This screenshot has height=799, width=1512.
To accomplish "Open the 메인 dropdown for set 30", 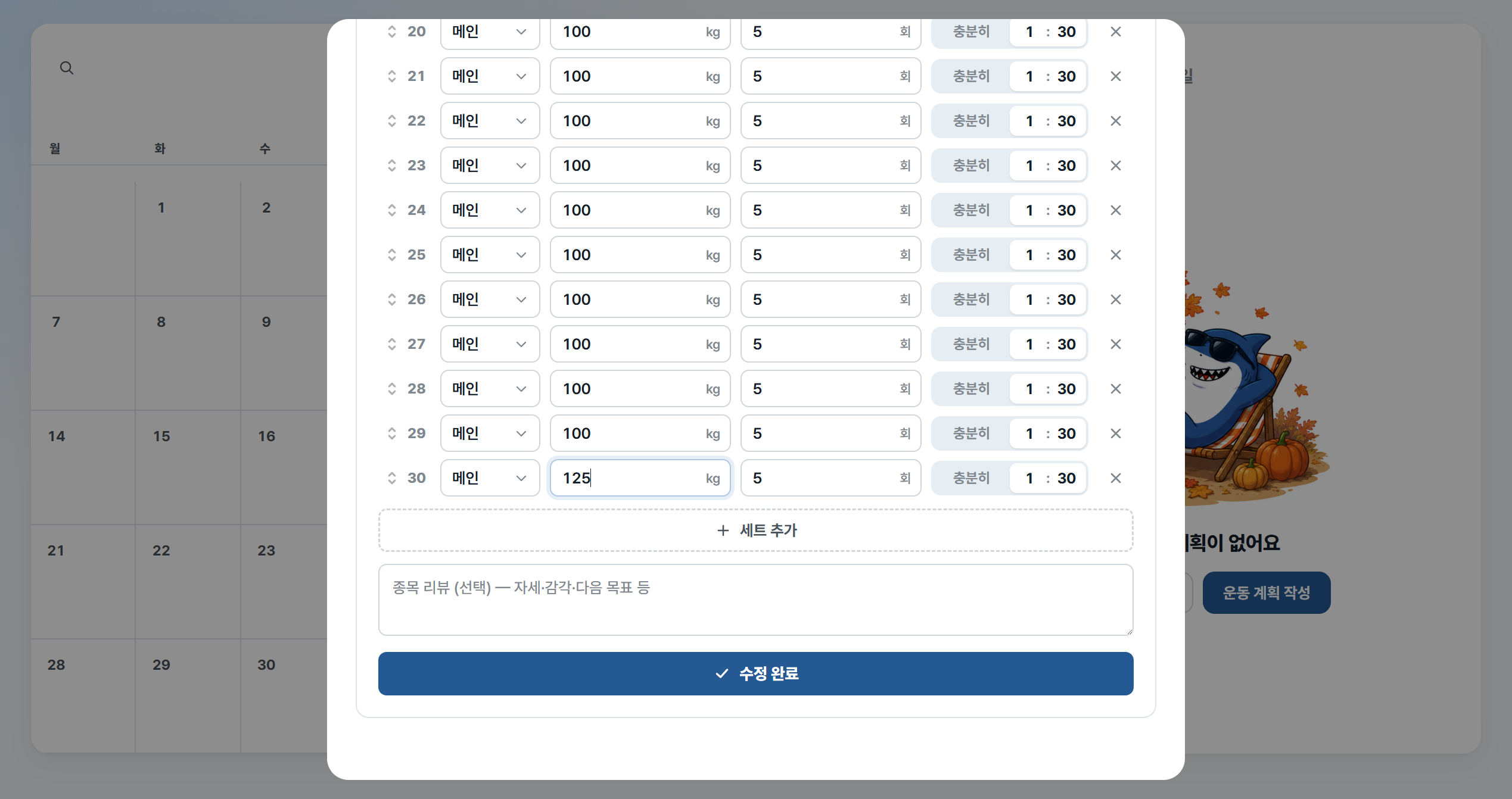I will pos(490,478).
